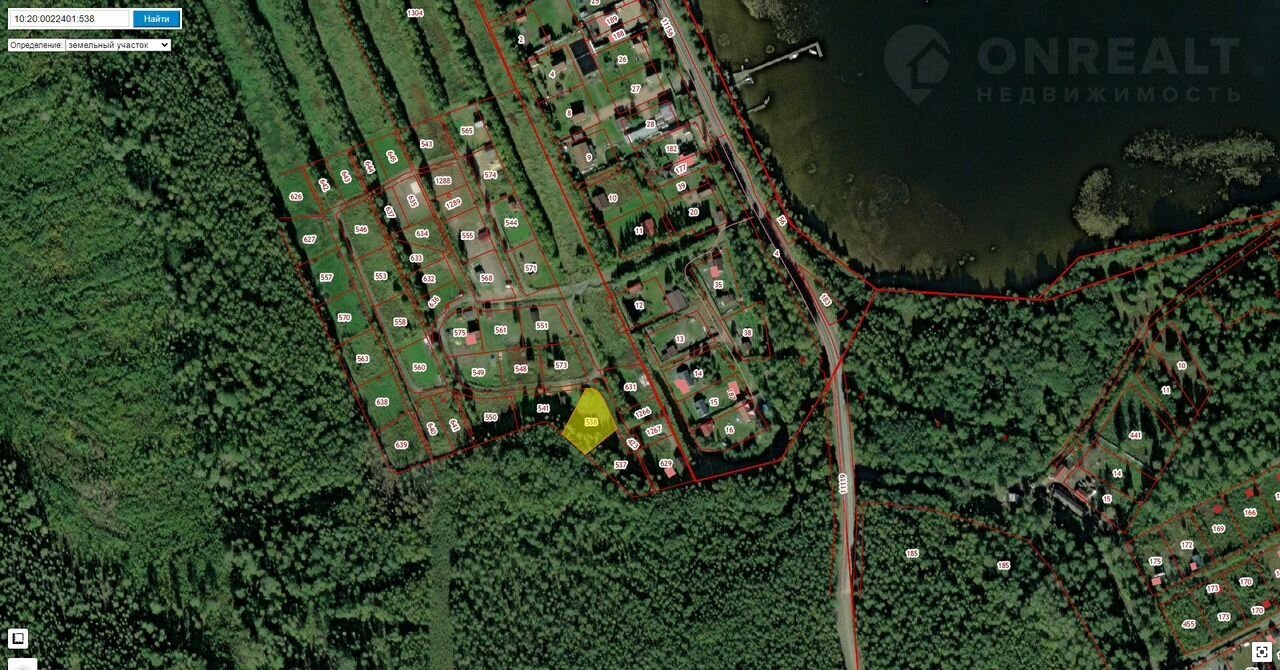Image resolution: width=1280 pixels, height=670 pixels.
Task: Tap the square layer icon at bottom left
Action: [18, 638]
